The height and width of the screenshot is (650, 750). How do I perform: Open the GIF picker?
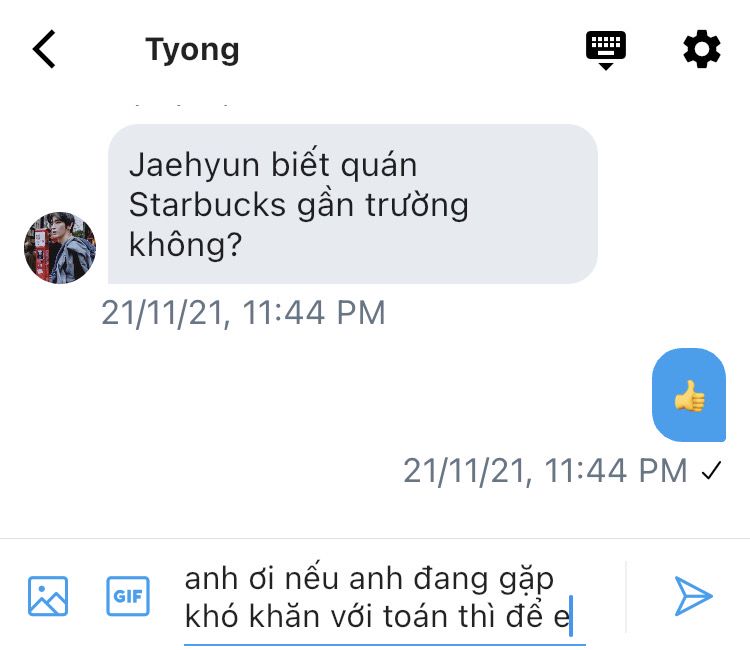click(128, 596)
